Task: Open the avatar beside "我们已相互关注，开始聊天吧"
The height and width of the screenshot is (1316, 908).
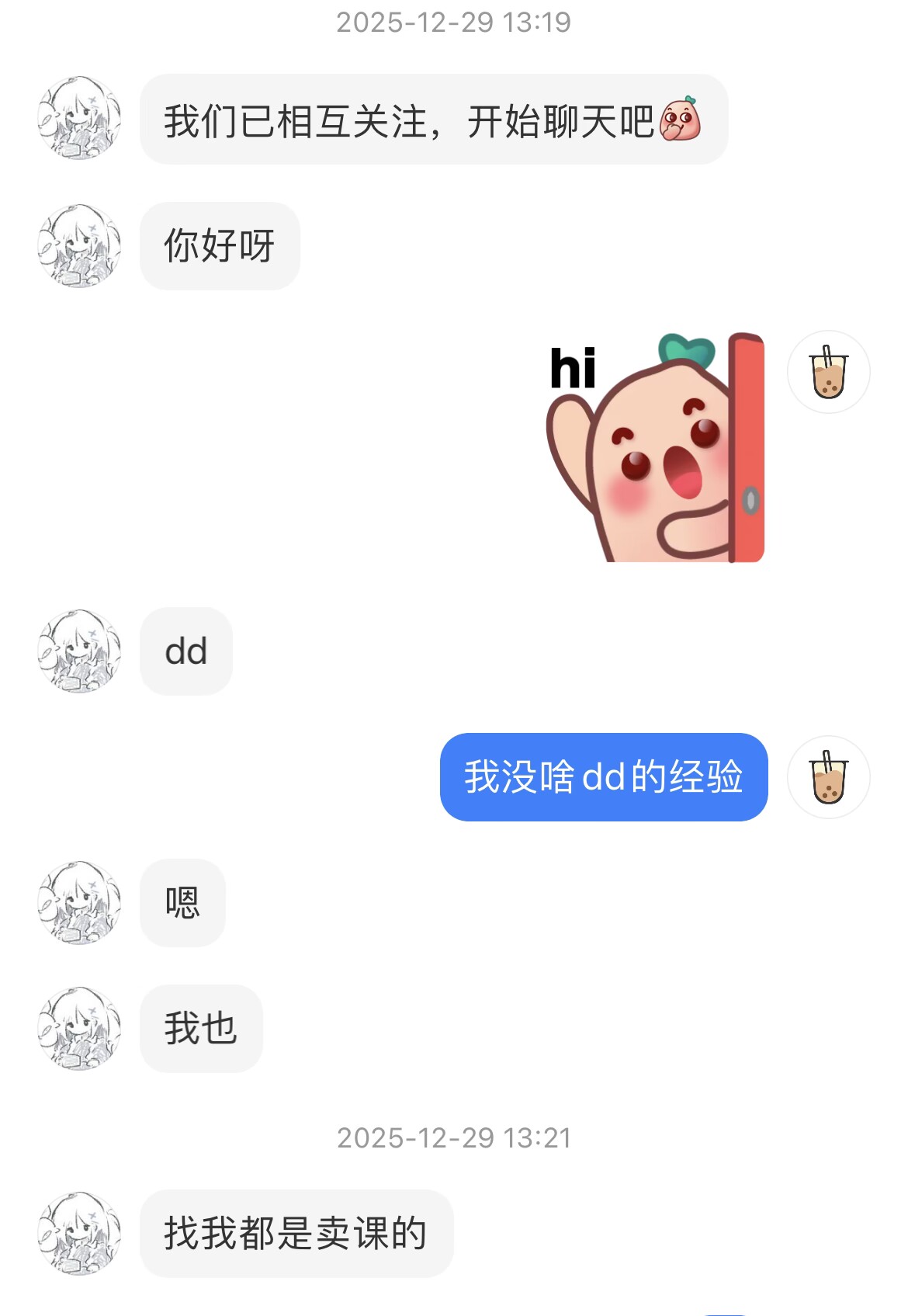Action: click(x=79, y=118)
